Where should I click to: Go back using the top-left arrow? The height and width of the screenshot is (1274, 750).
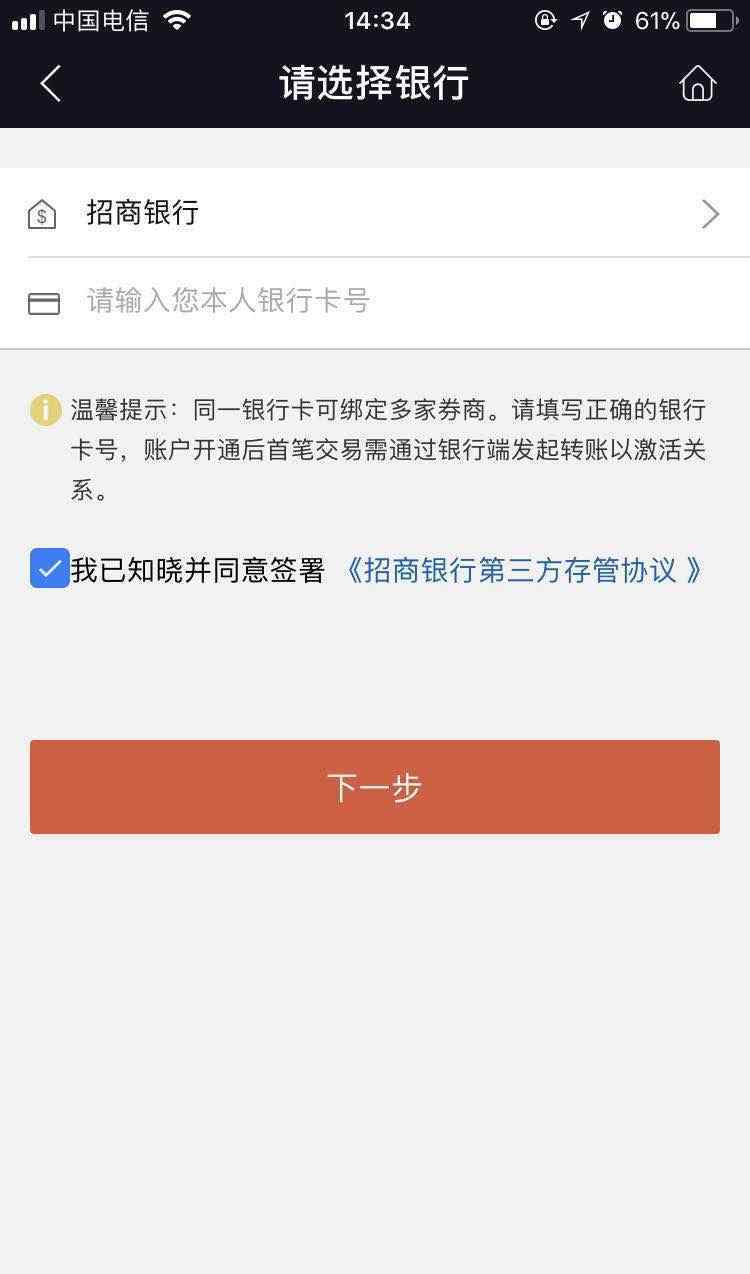pos(51,84)
